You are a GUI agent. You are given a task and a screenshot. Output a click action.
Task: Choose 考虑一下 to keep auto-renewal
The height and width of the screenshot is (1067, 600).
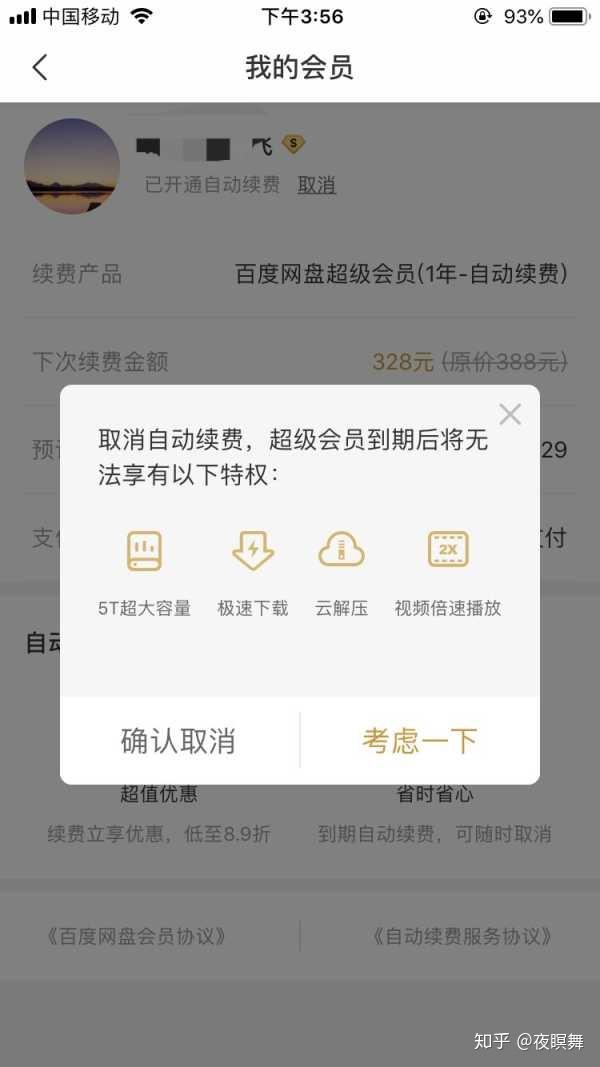tap(420, 740)
